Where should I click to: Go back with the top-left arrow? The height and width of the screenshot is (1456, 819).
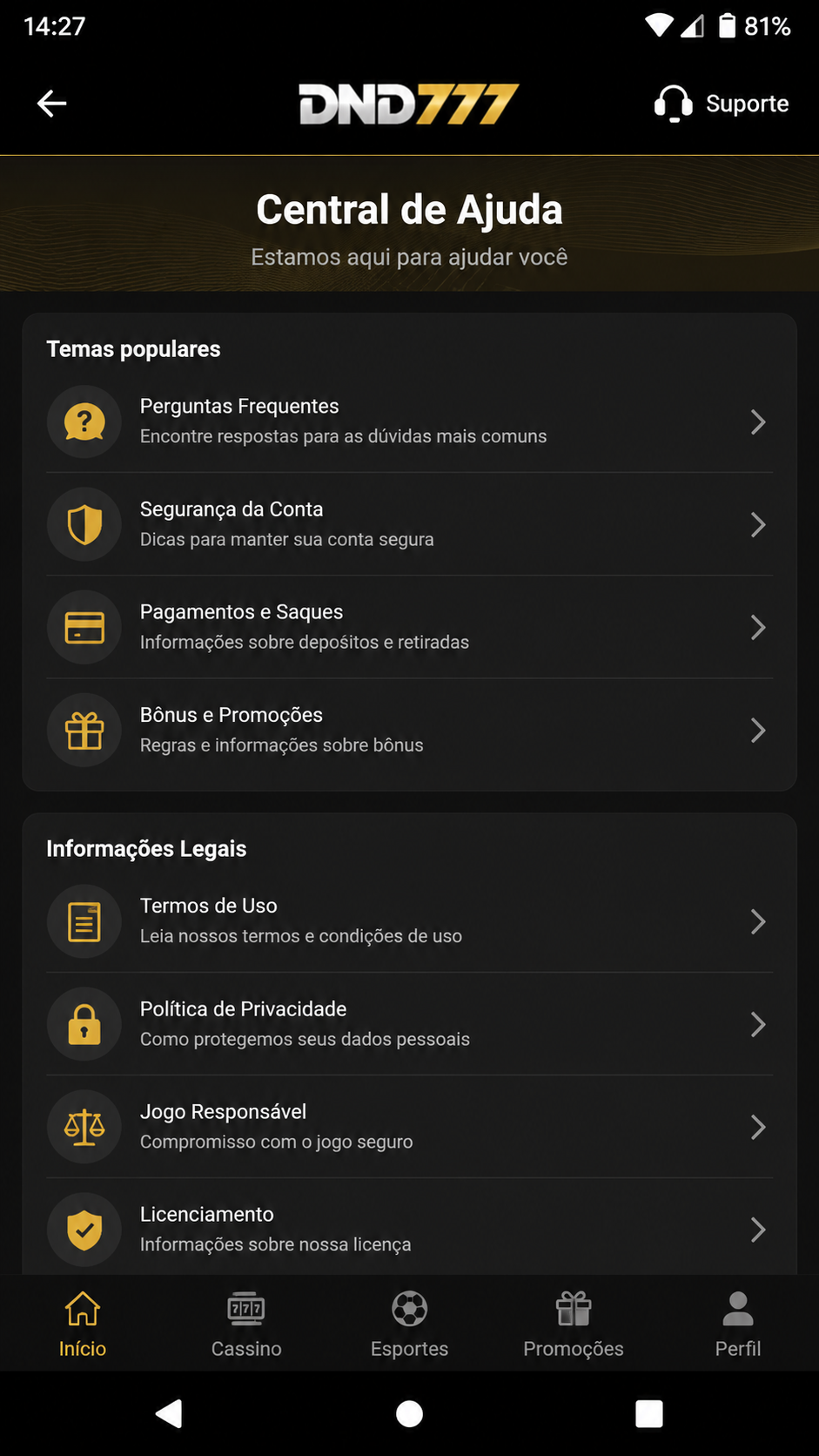52,104
